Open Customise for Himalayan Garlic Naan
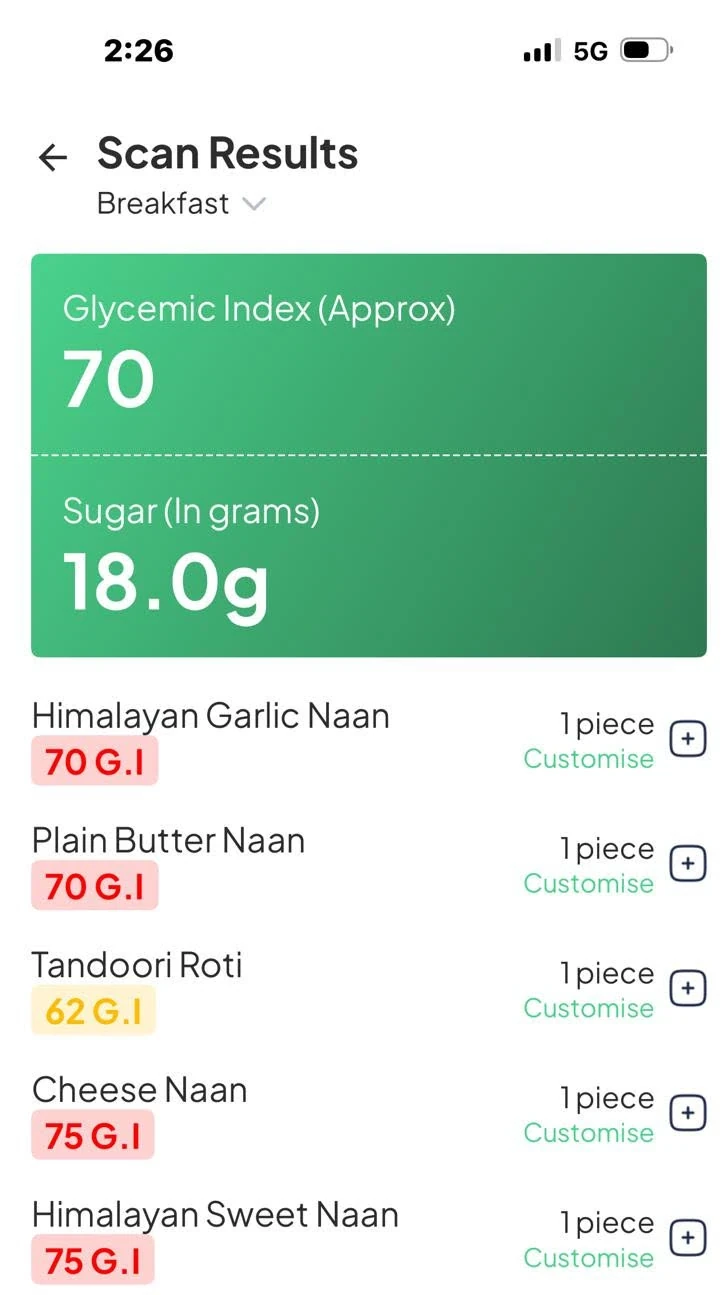The height and width of the screenshot is (1295, 728). (x=588, y=759)
